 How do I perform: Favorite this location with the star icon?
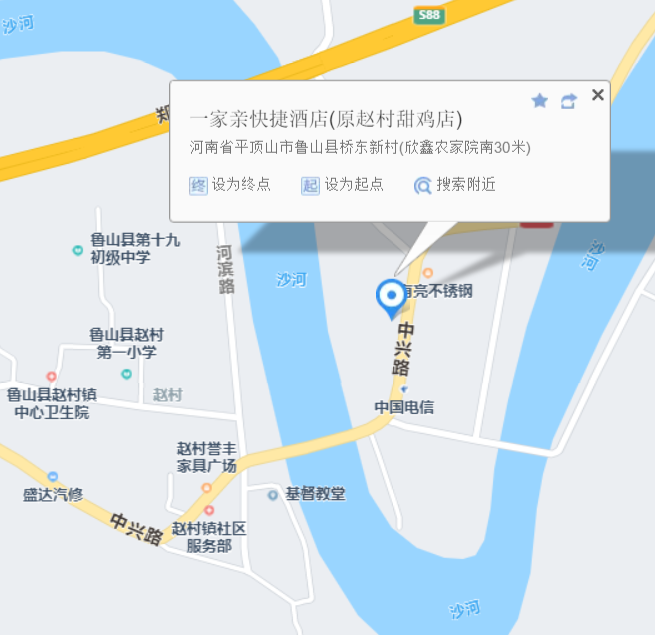point(540,100)
